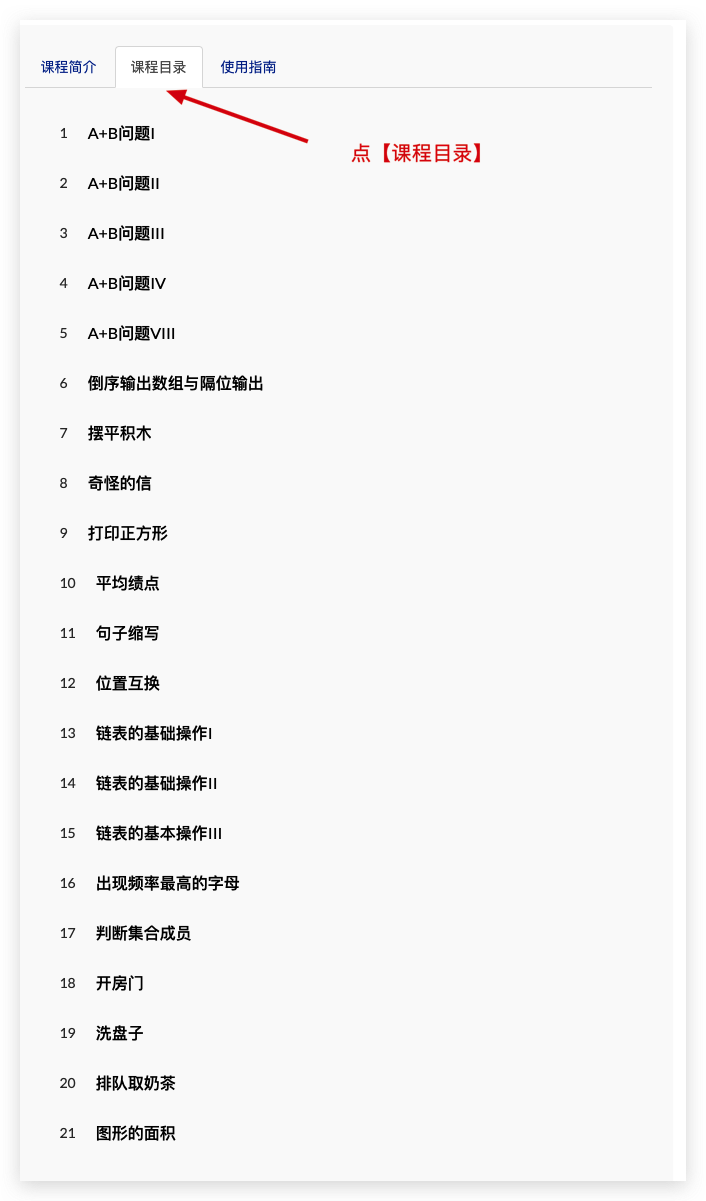Image resolution: width=706 pixels, height=1201 pixels.
Task: Open the 平均绩点 problem
Action: pos(128,583)
